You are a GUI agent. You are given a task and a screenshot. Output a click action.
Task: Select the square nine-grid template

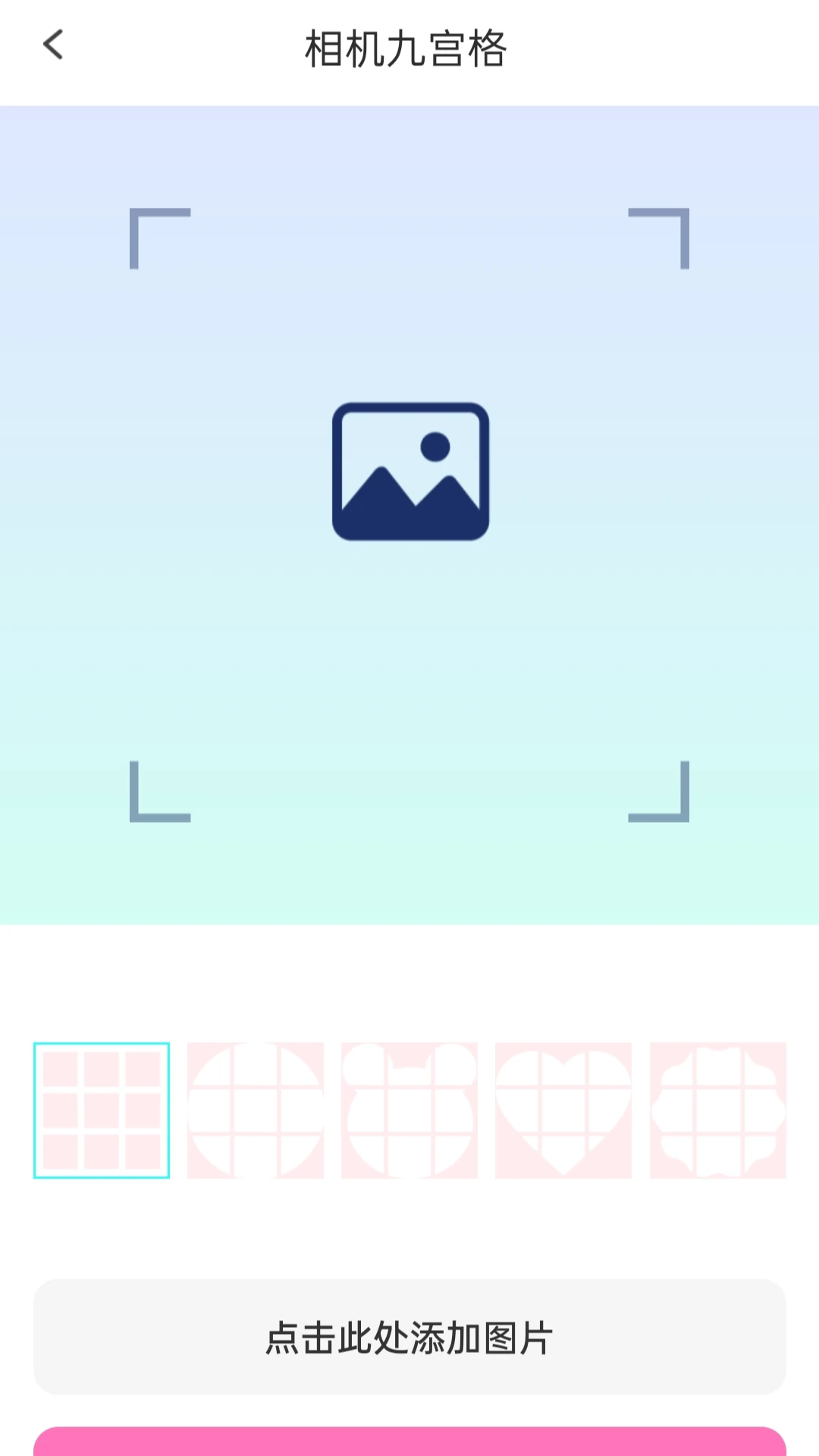coord(102,1110)
